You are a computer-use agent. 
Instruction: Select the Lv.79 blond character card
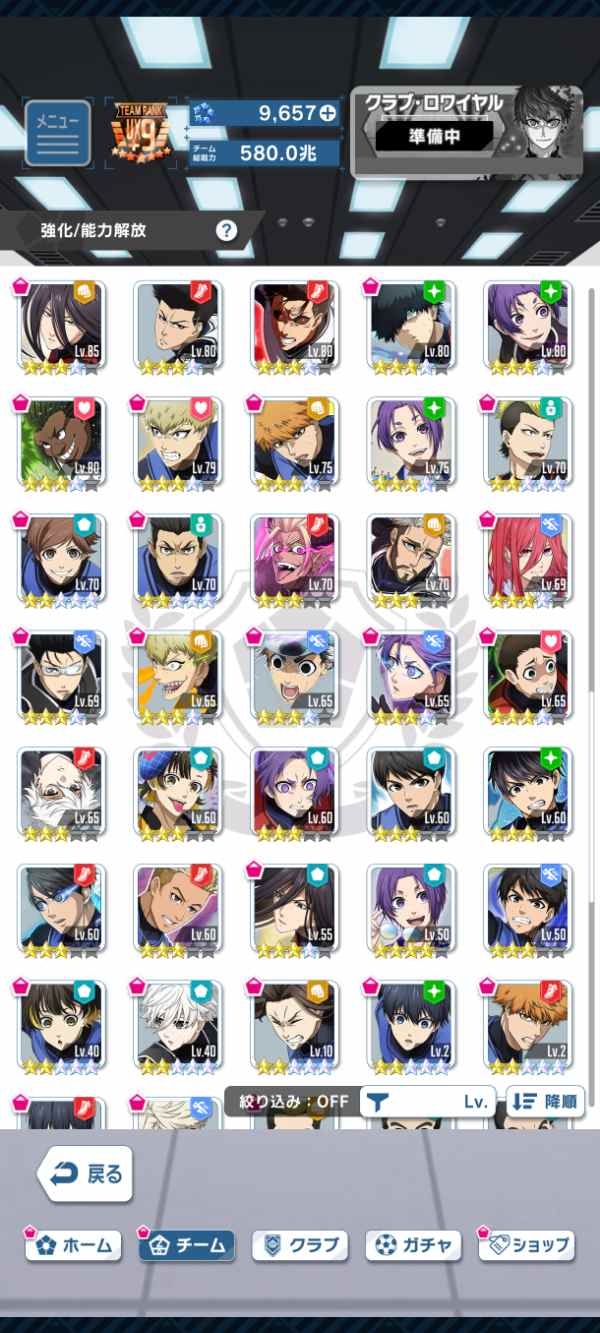pos(178,442)
